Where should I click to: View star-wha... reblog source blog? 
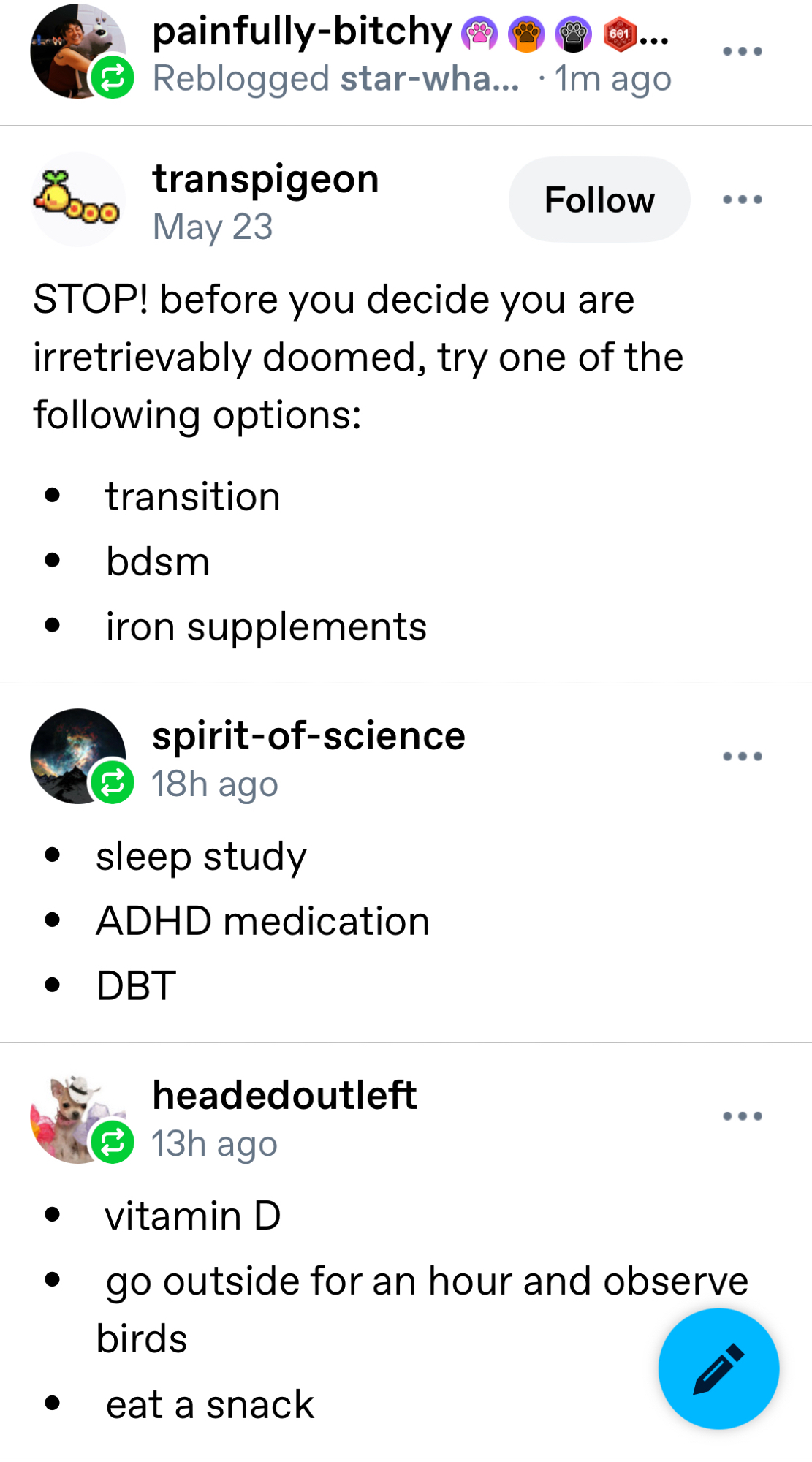(x=429, y=79)
